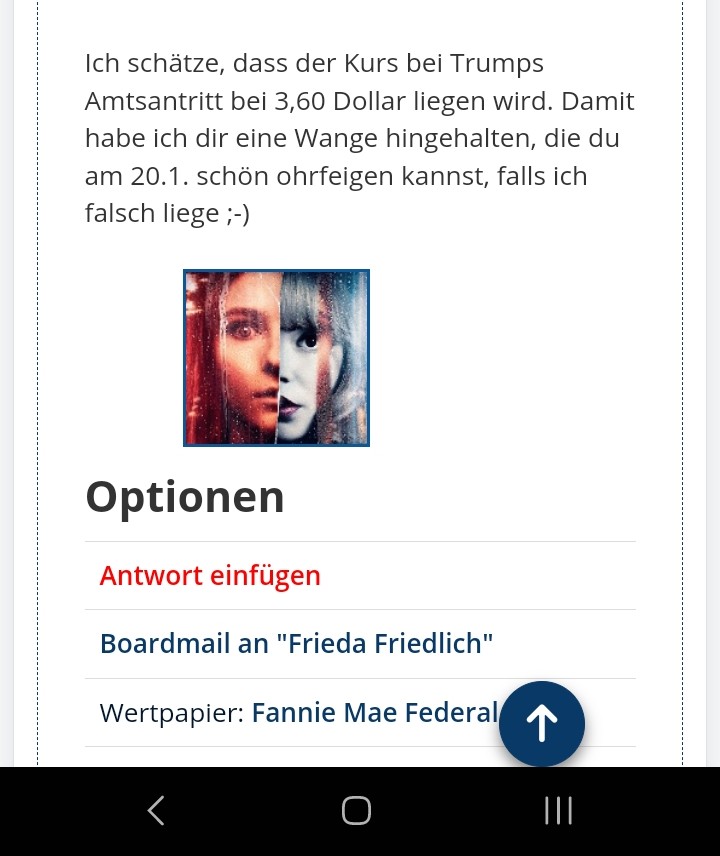This screenshot has height=856, width=720.
Task: Tap the scroll-to-top arrow button
Action: pyautogui.click(x=542, y=723)
